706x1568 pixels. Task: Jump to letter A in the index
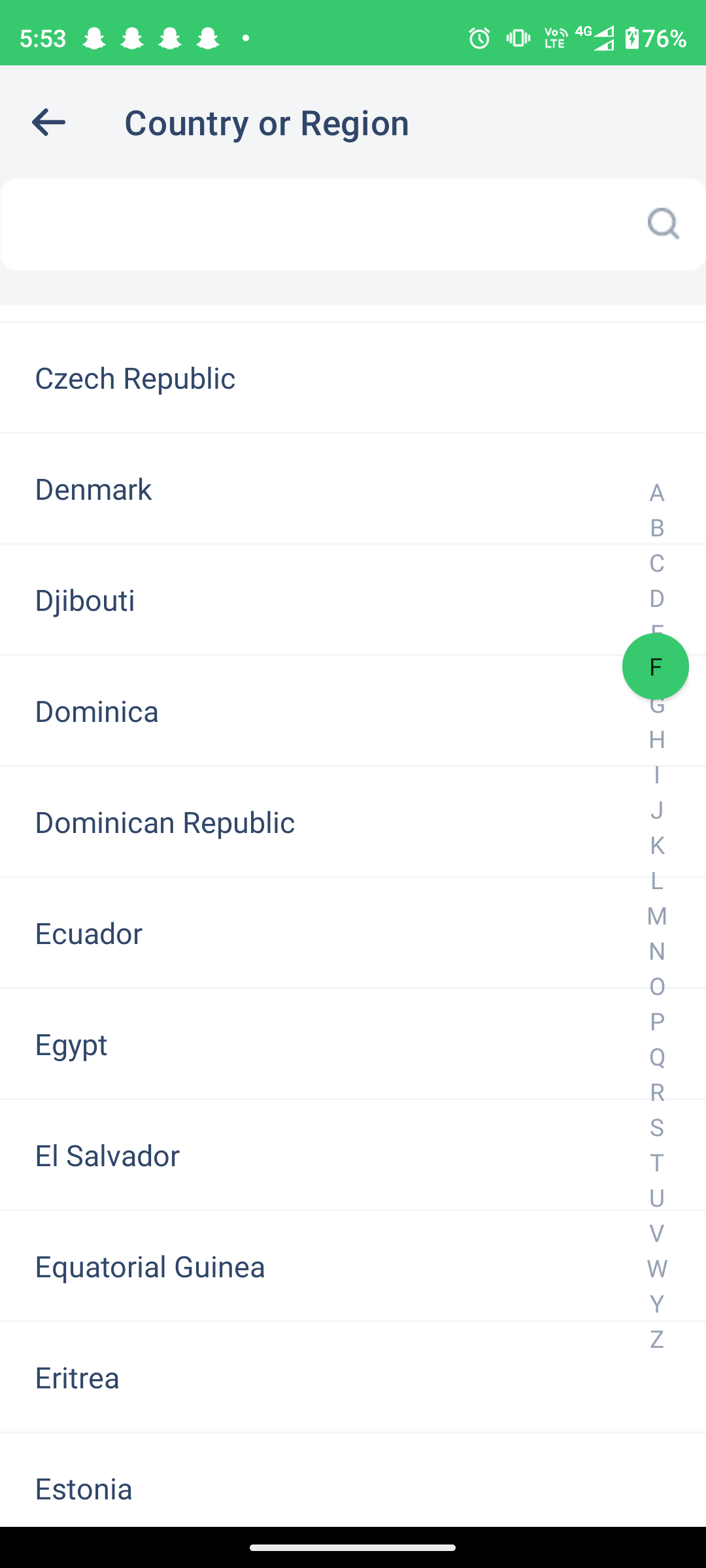[x=657, y=493]
